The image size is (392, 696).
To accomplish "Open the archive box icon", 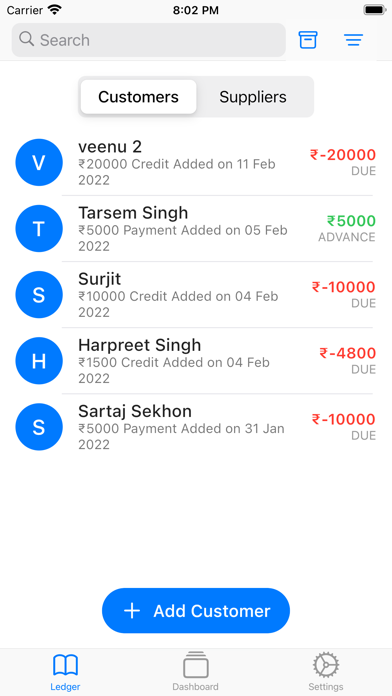I will [x=308, y=40].
